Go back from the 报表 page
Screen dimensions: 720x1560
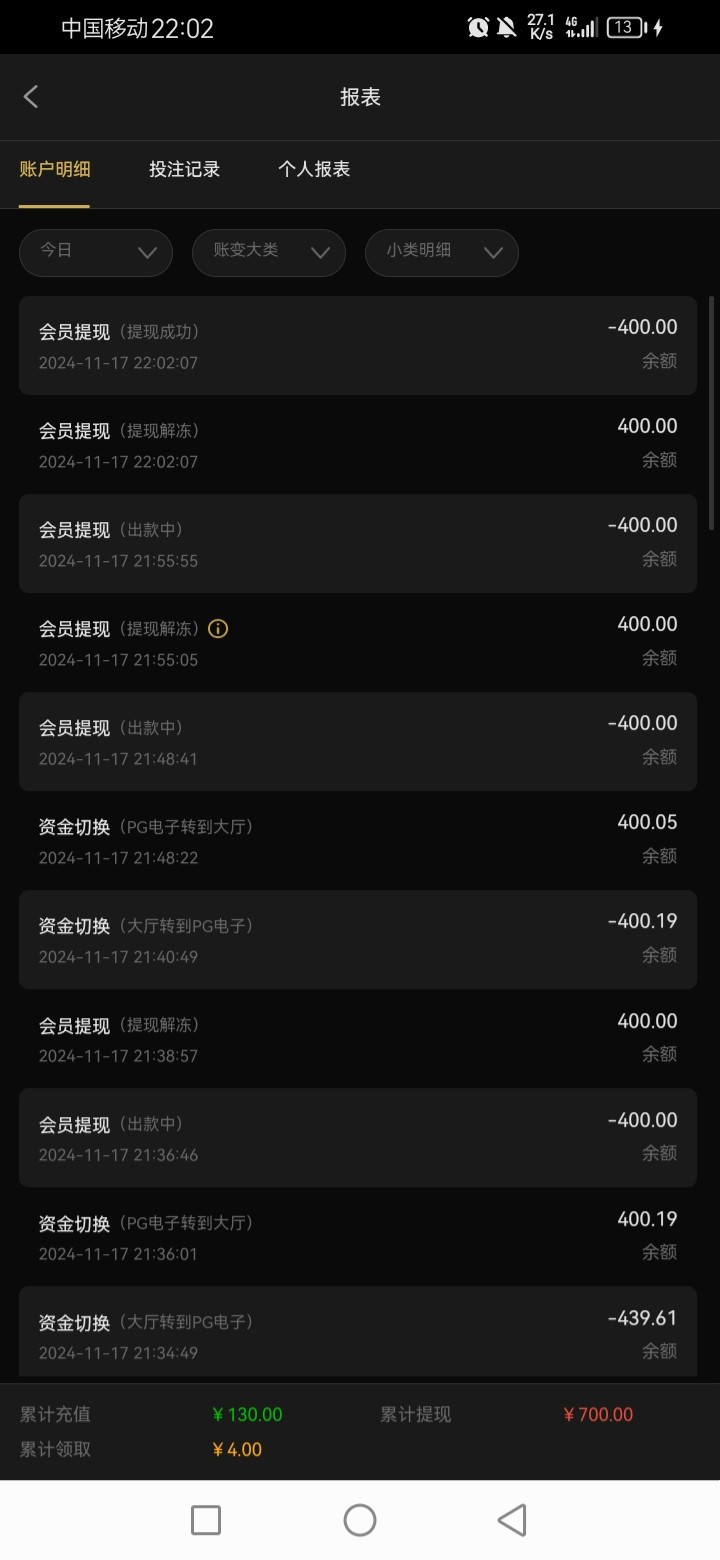[31, 97]
